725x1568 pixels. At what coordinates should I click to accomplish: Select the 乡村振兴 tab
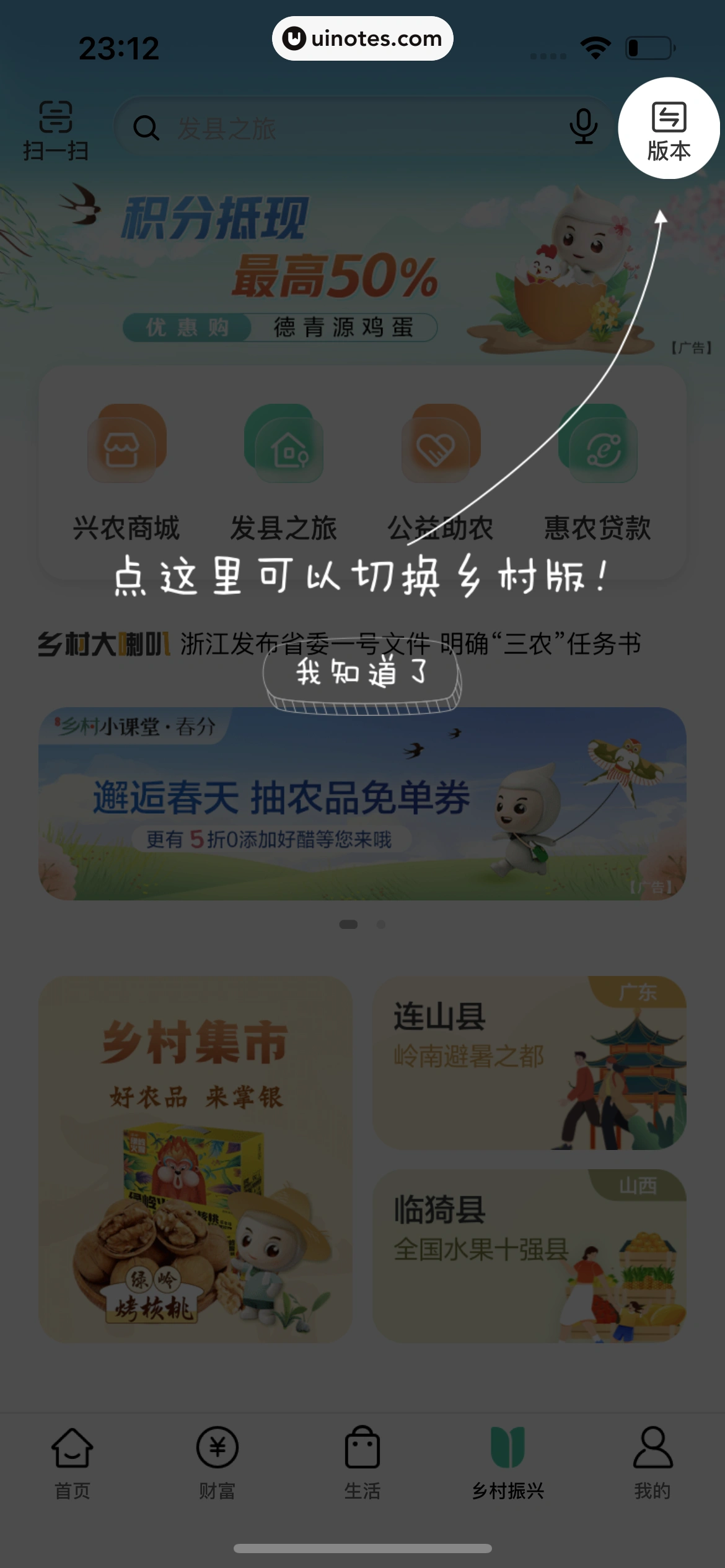coord(507,1463)
